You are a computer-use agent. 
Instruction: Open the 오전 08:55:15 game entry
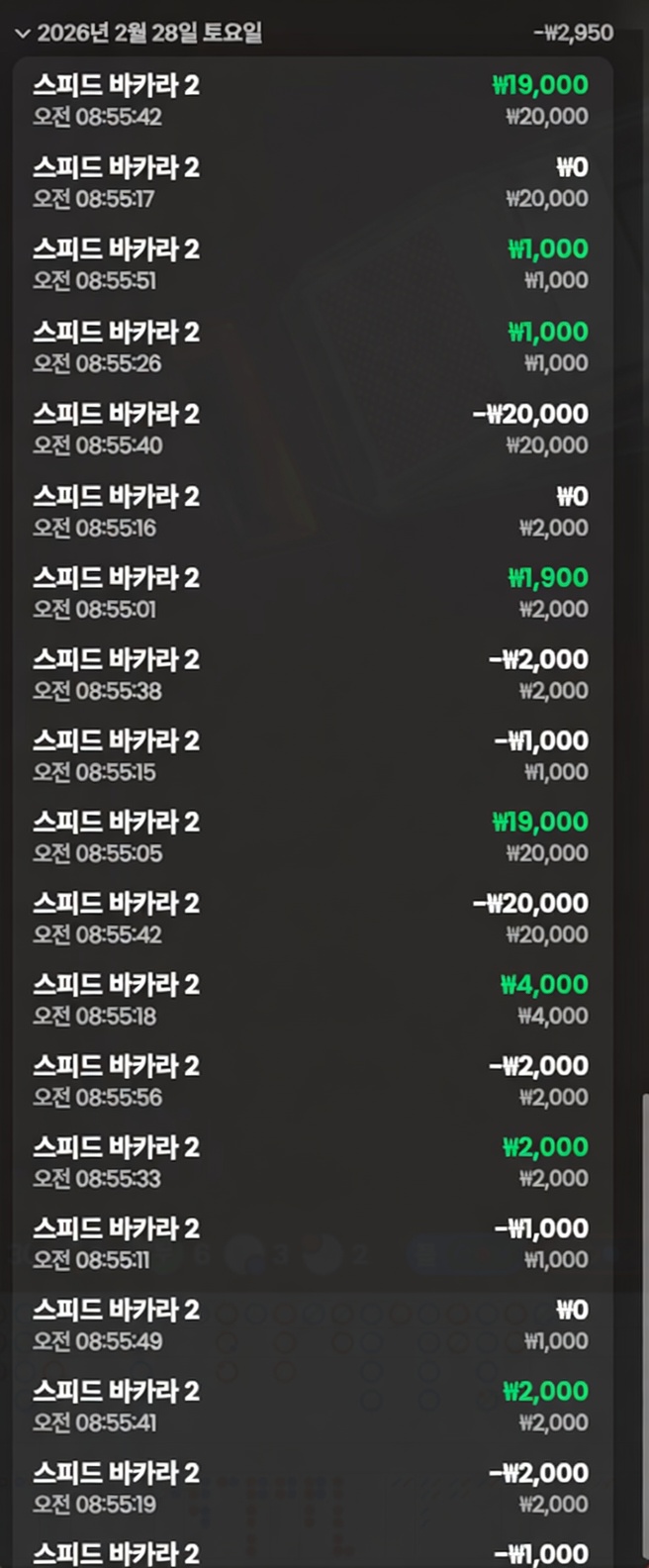[311, 755]
